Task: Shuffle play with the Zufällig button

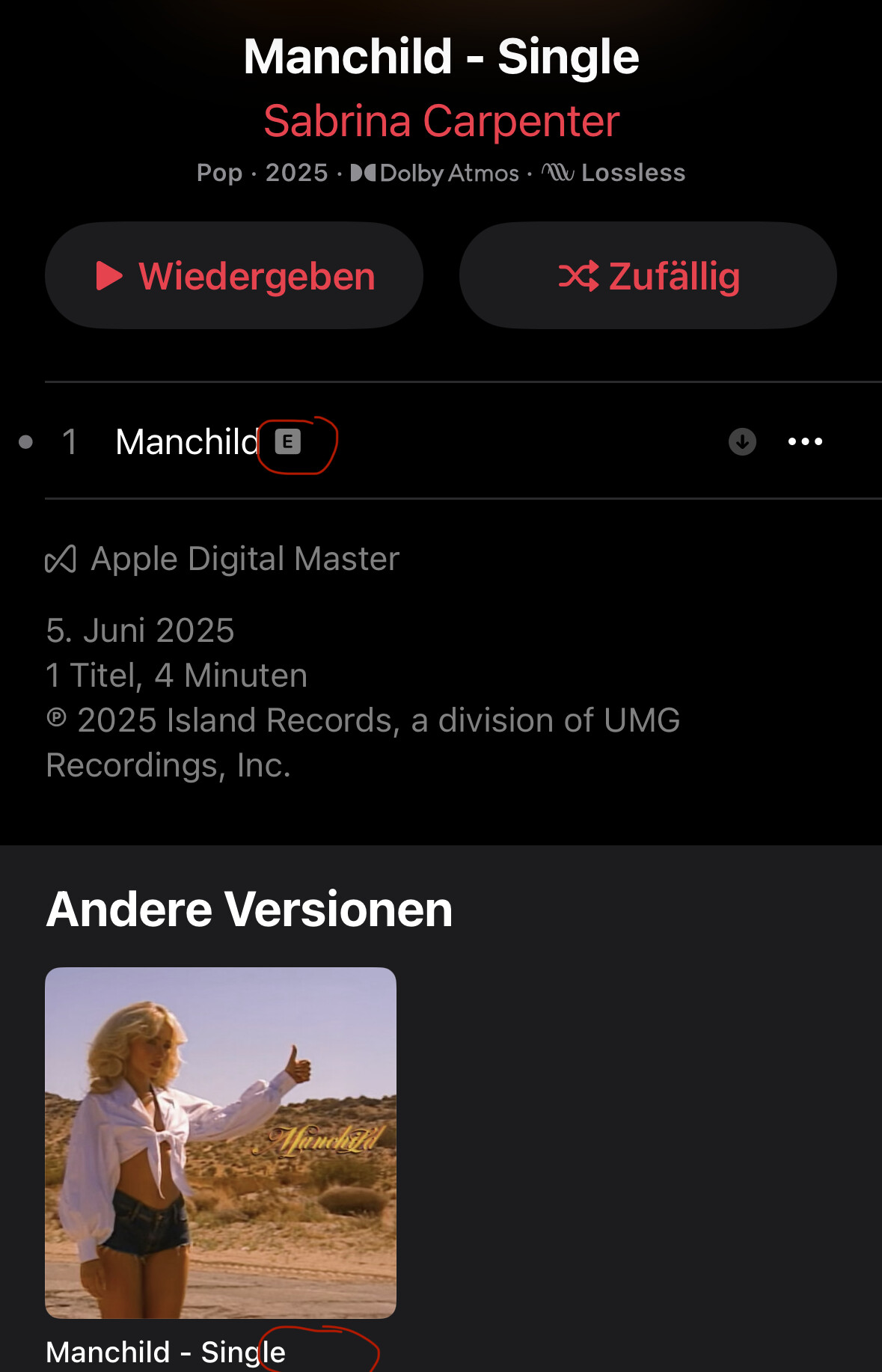Action: click(648, 276)
